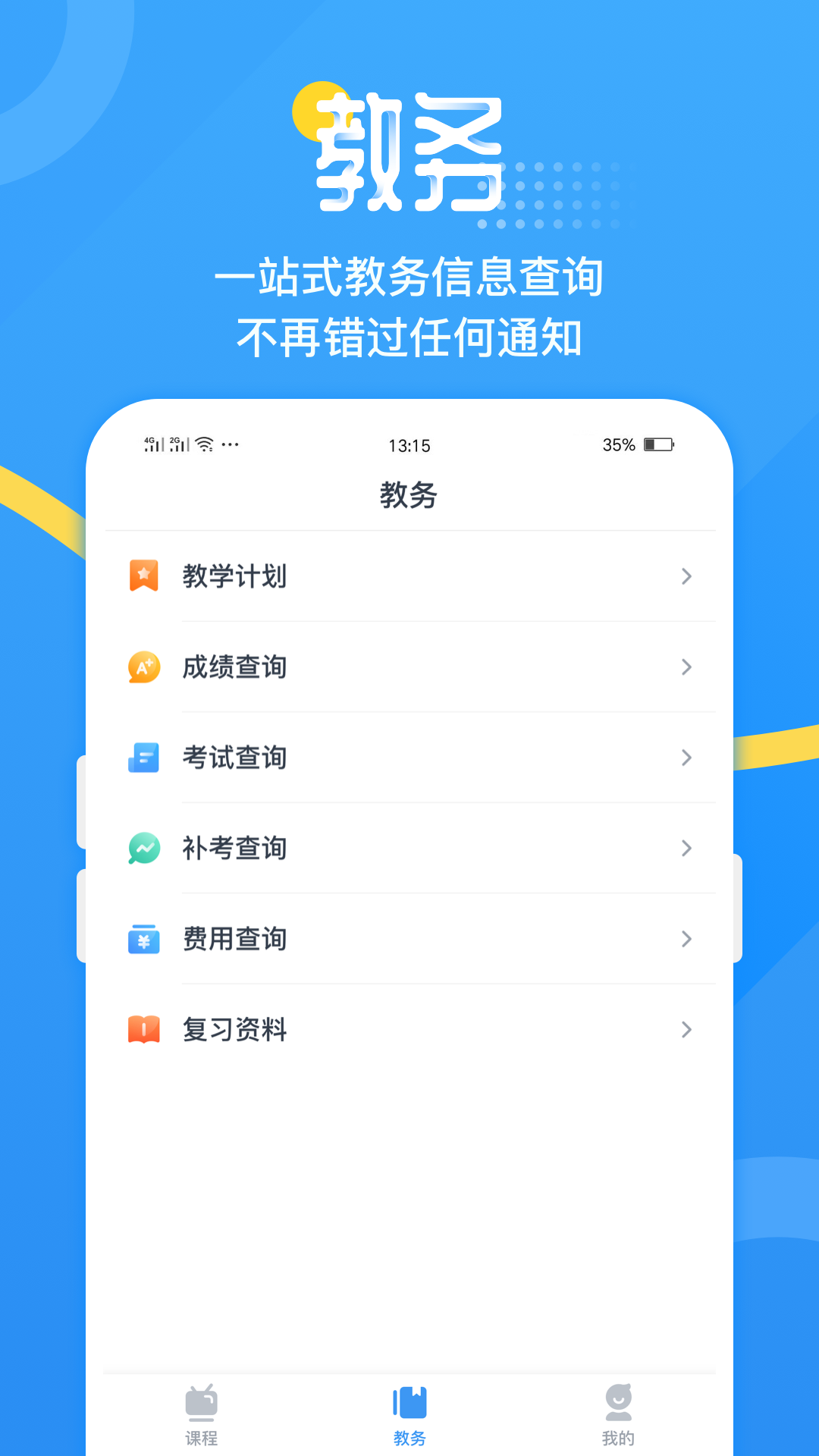Click the 复习资料 open-book icon

(x=144, y=1030)
